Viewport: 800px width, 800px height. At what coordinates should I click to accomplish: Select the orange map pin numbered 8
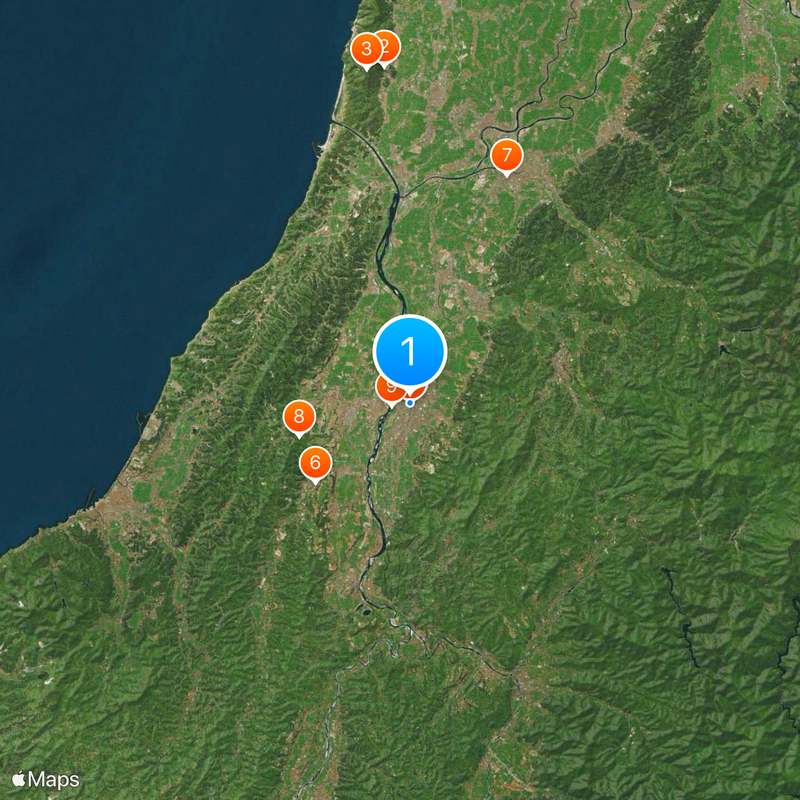click(x=298, y=416)
